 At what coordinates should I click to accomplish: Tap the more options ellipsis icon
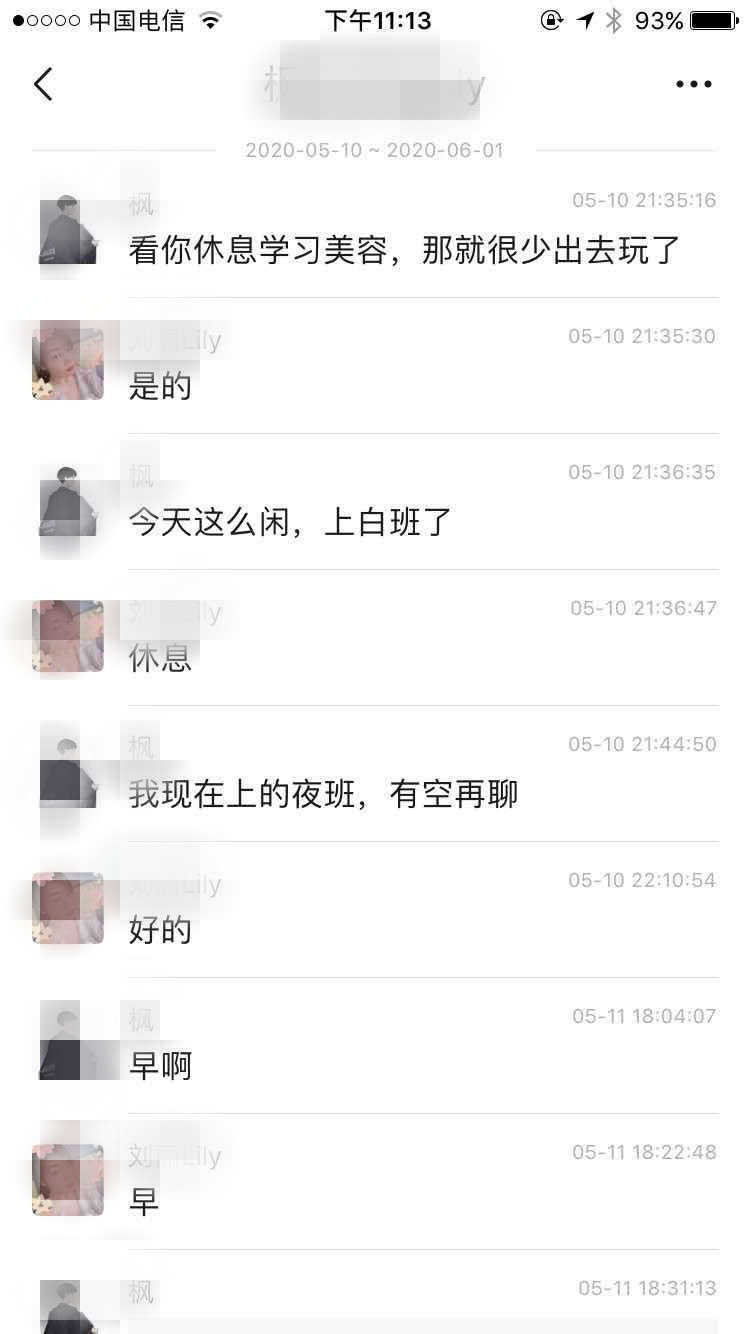(693, 84)
